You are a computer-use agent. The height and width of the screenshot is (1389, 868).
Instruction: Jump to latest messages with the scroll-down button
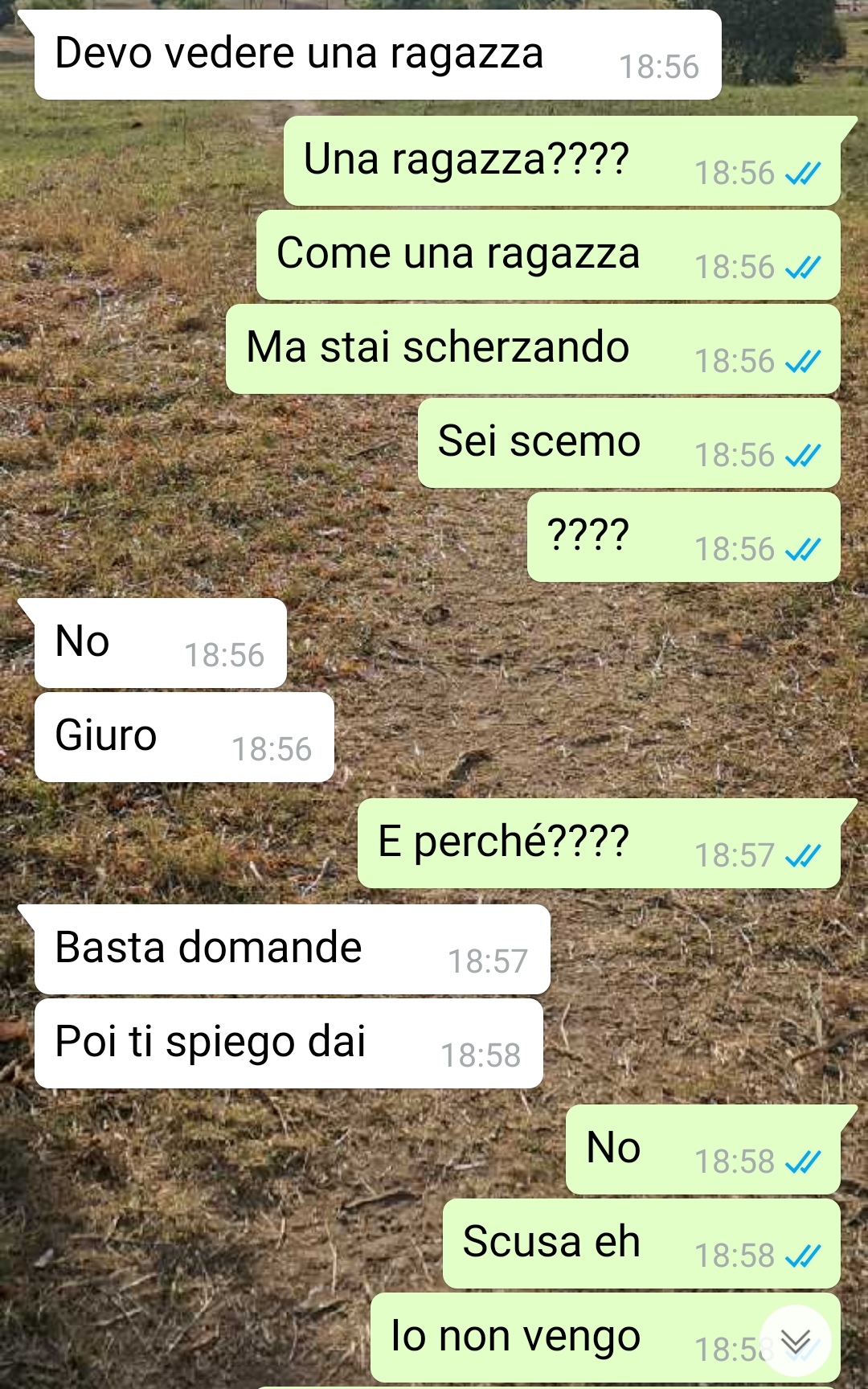(x=796, y=1341)
